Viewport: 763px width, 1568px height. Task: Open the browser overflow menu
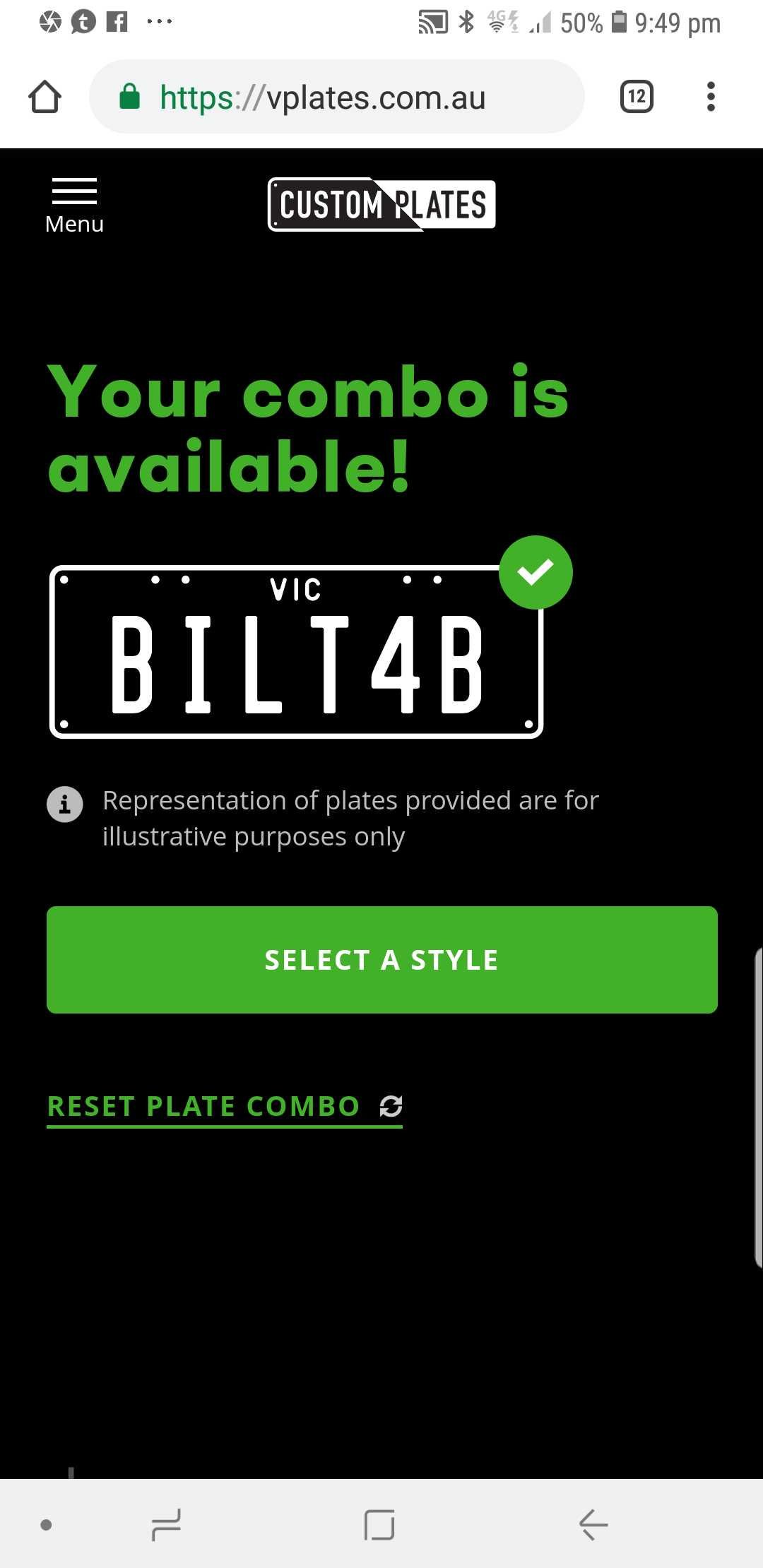[x=711, y=97]
